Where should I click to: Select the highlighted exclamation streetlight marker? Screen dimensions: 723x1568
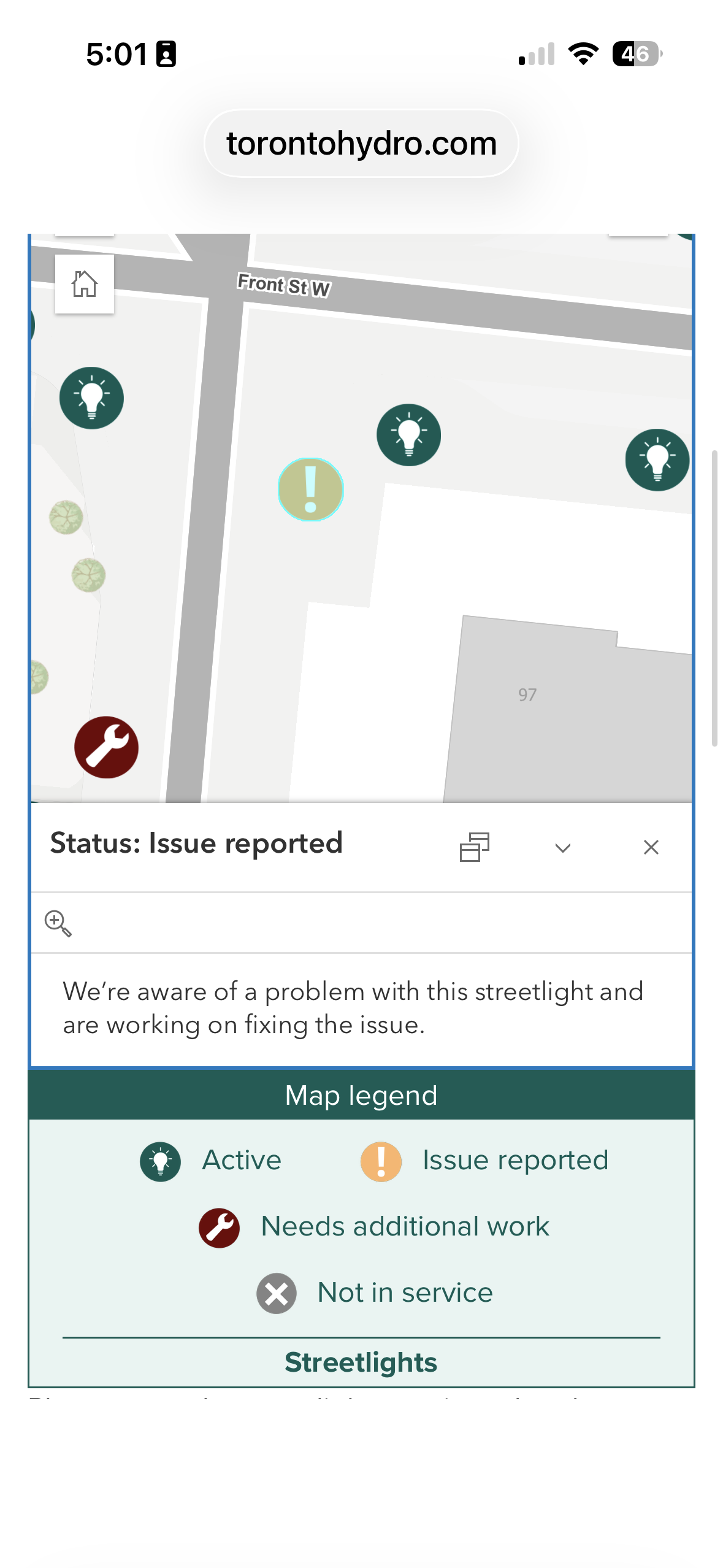click(310, 490)
